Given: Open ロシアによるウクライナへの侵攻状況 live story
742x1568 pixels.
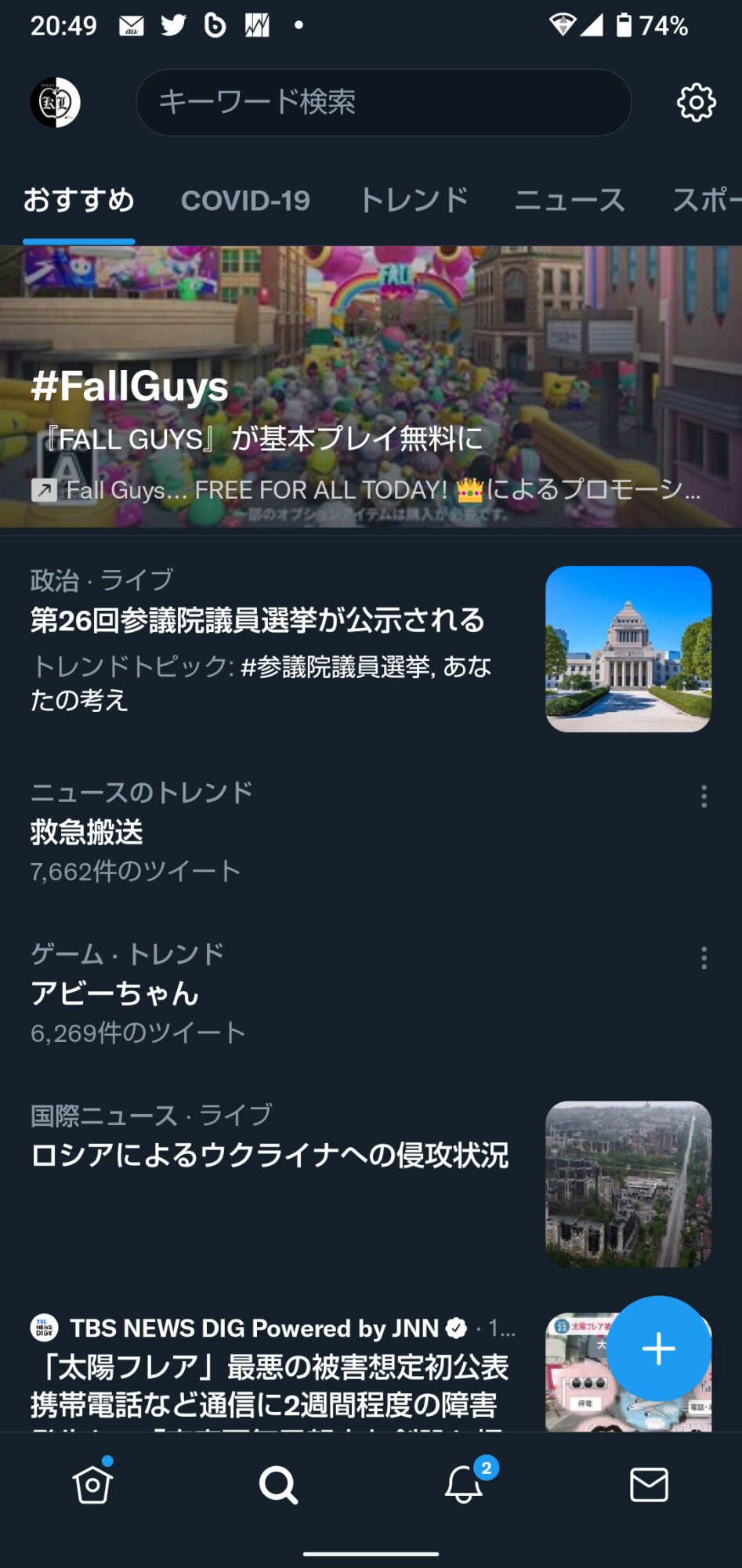Looking at the screenshot, I should [270, 1156].
